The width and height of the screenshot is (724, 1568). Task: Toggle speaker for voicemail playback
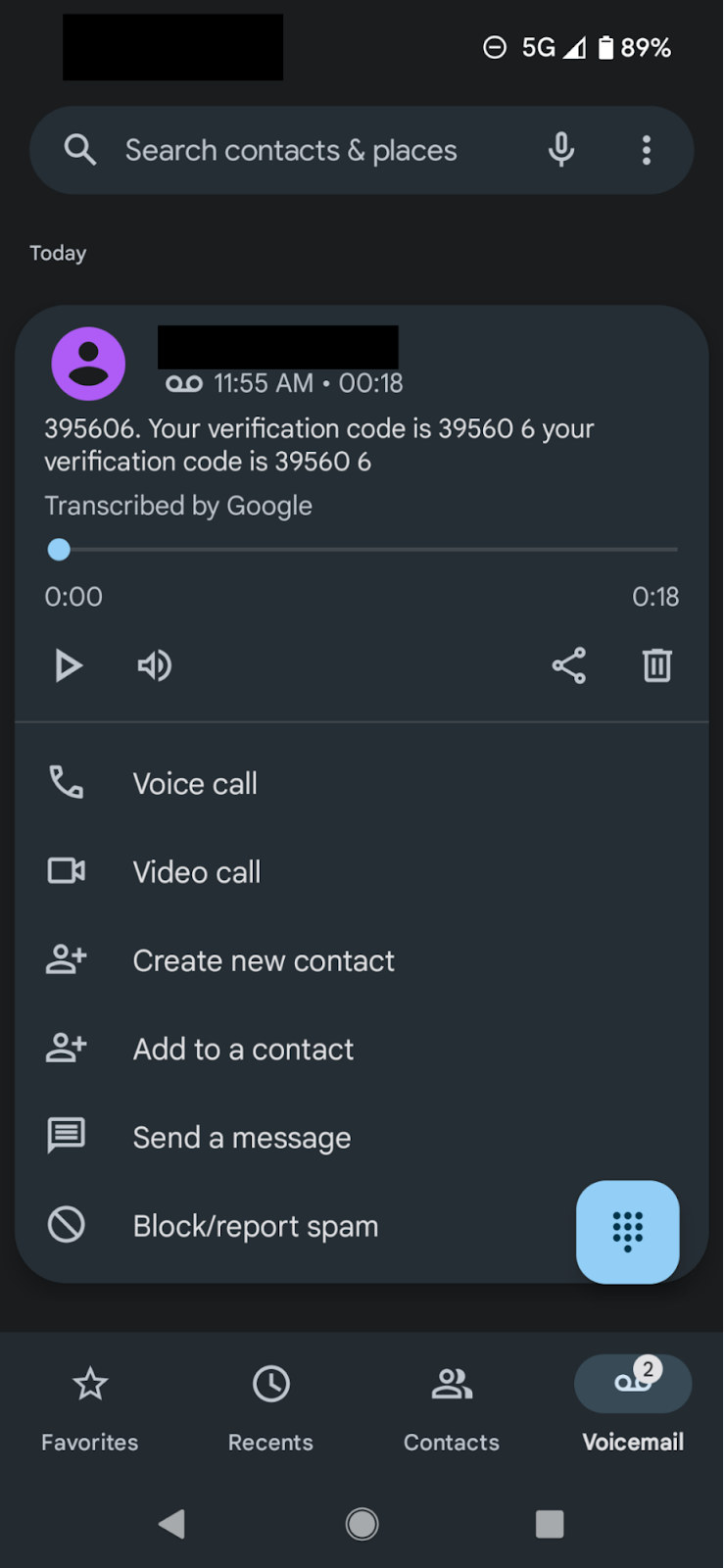tap(154, 665)
